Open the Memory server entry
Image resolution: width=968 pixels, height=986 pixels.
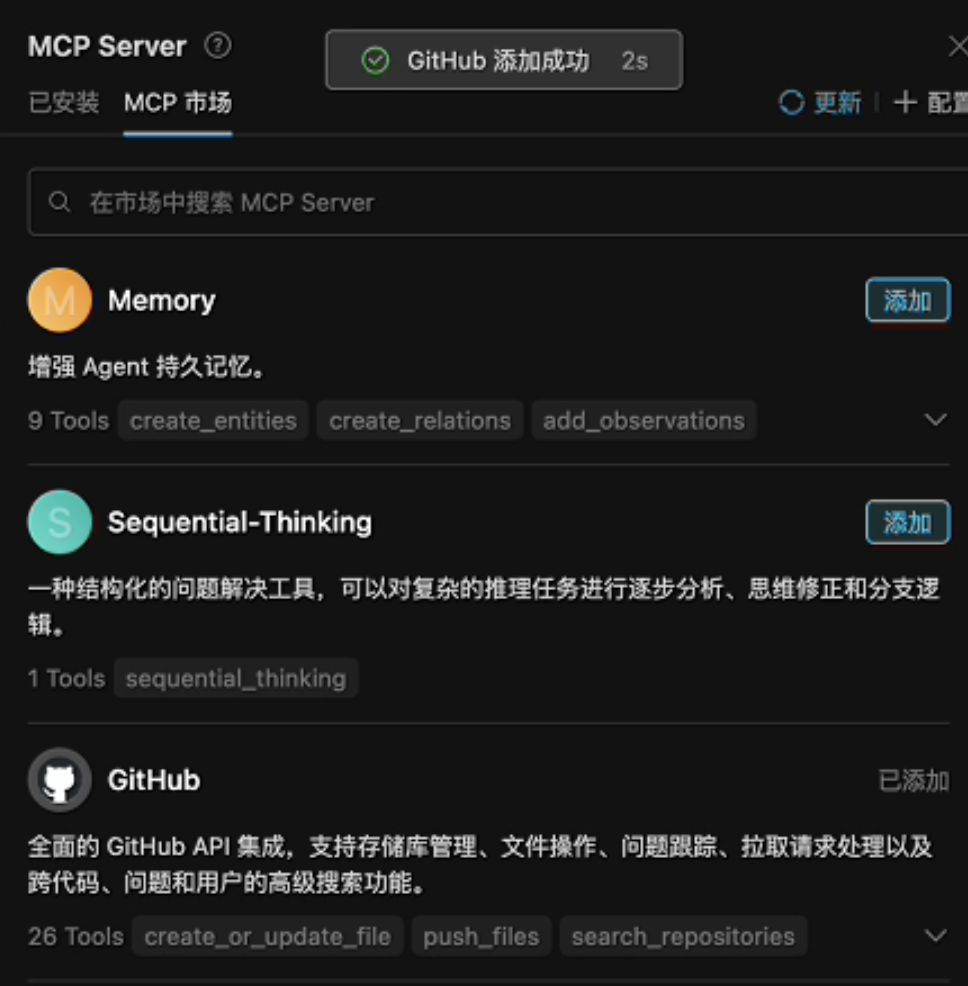(x=162, y=301)
